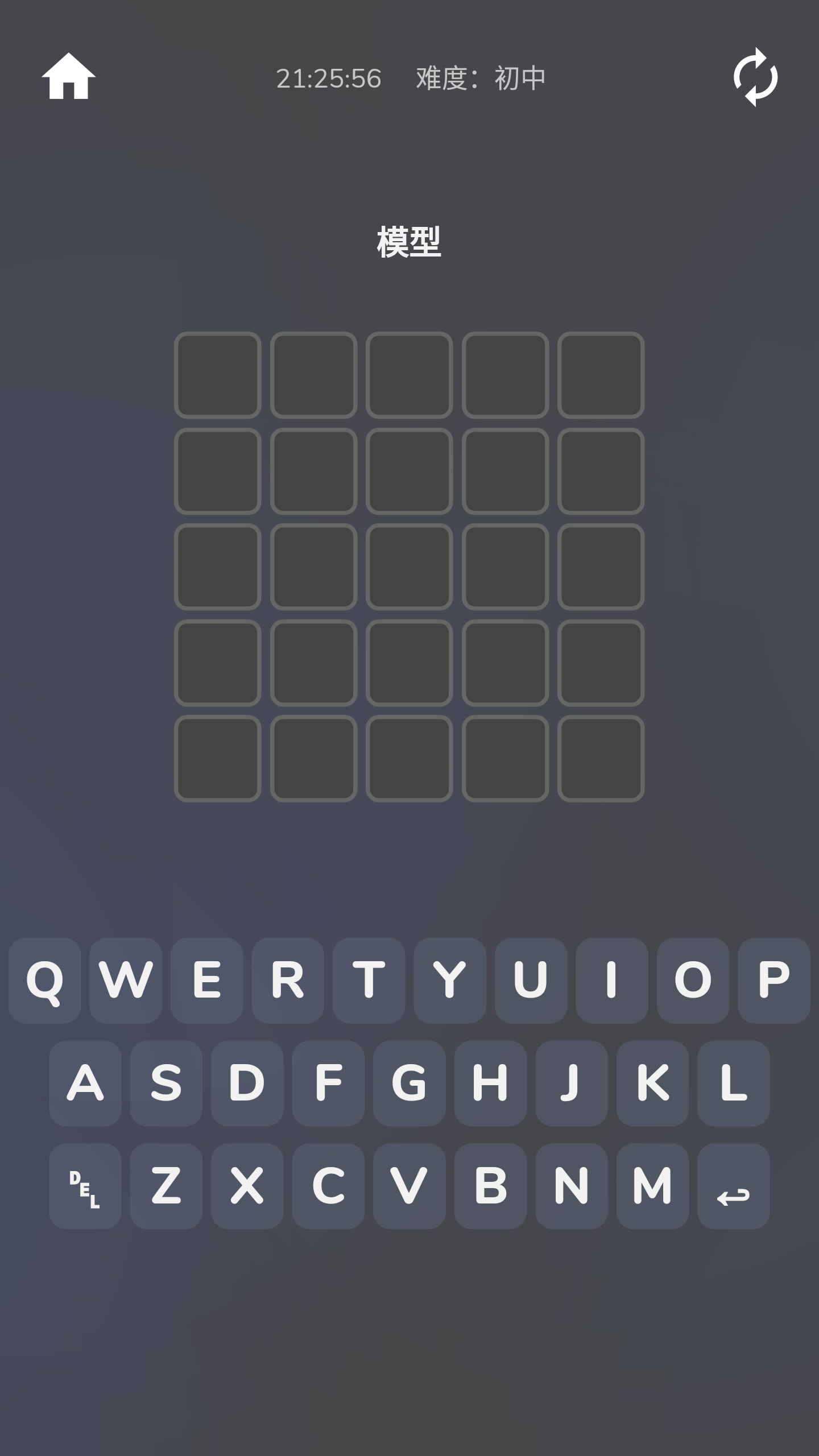
Task: Type the letter G
Action: pos(409,1083)
